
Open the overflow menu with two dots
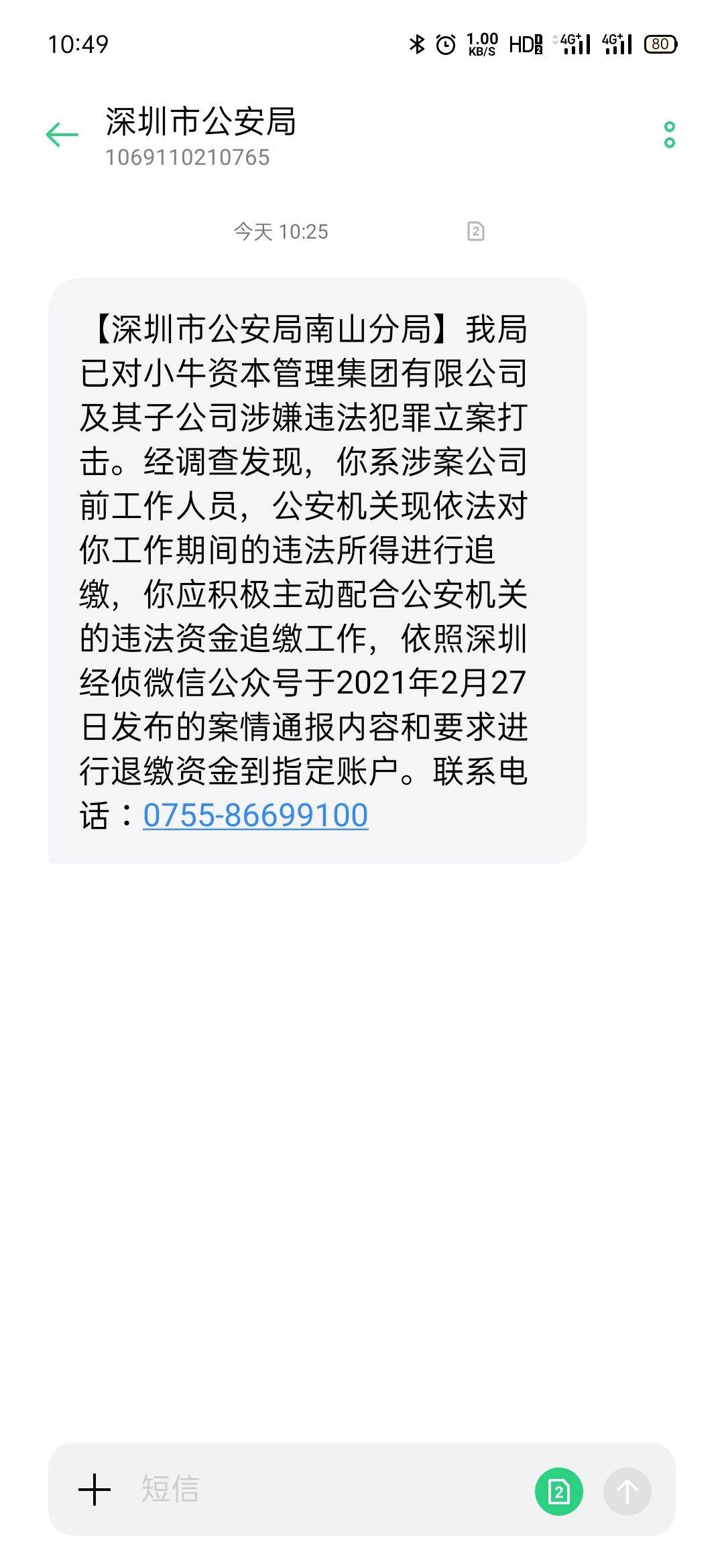668,135
